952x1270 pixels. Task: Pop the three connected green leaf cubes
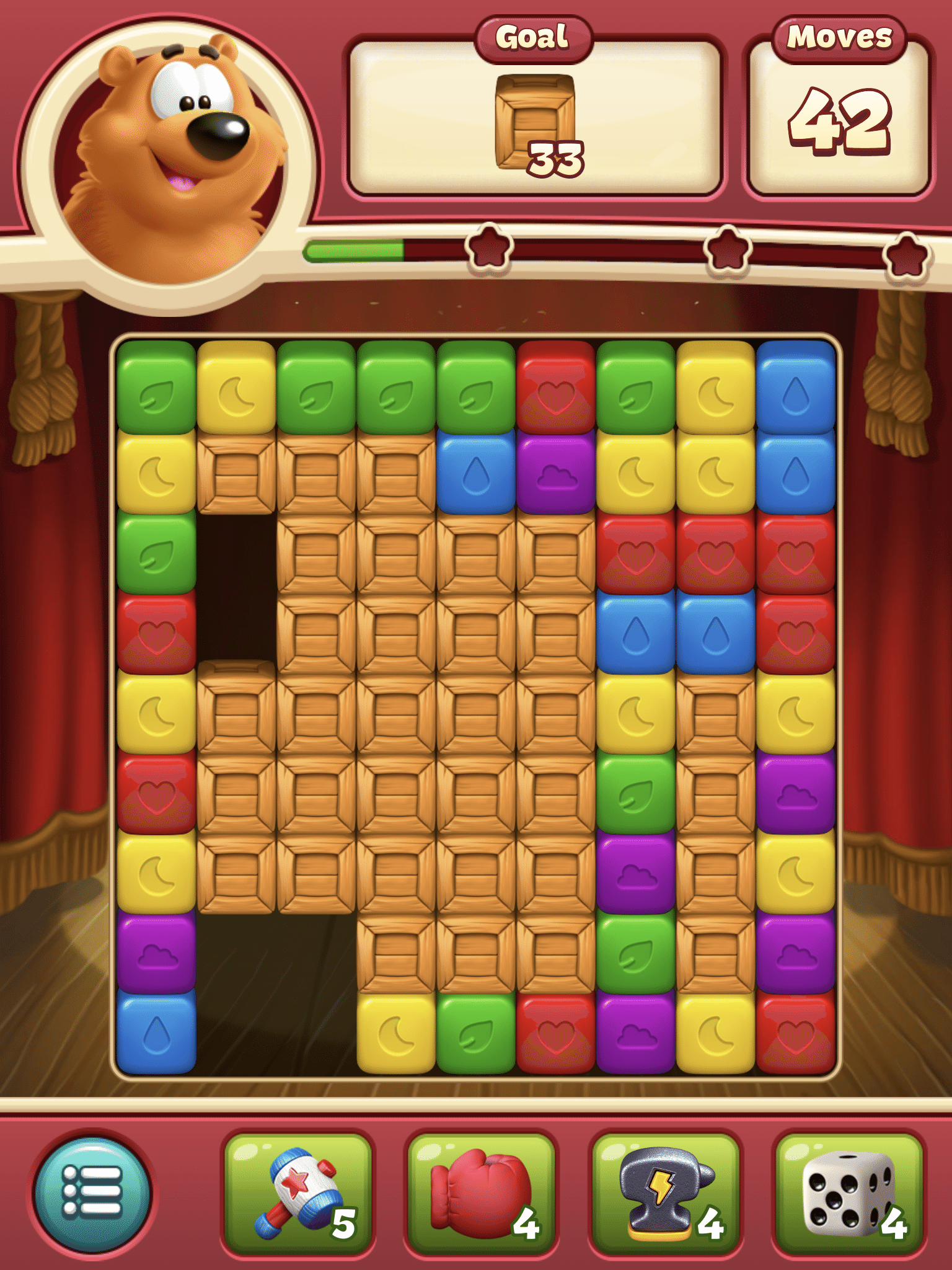[x=395, y=388]
